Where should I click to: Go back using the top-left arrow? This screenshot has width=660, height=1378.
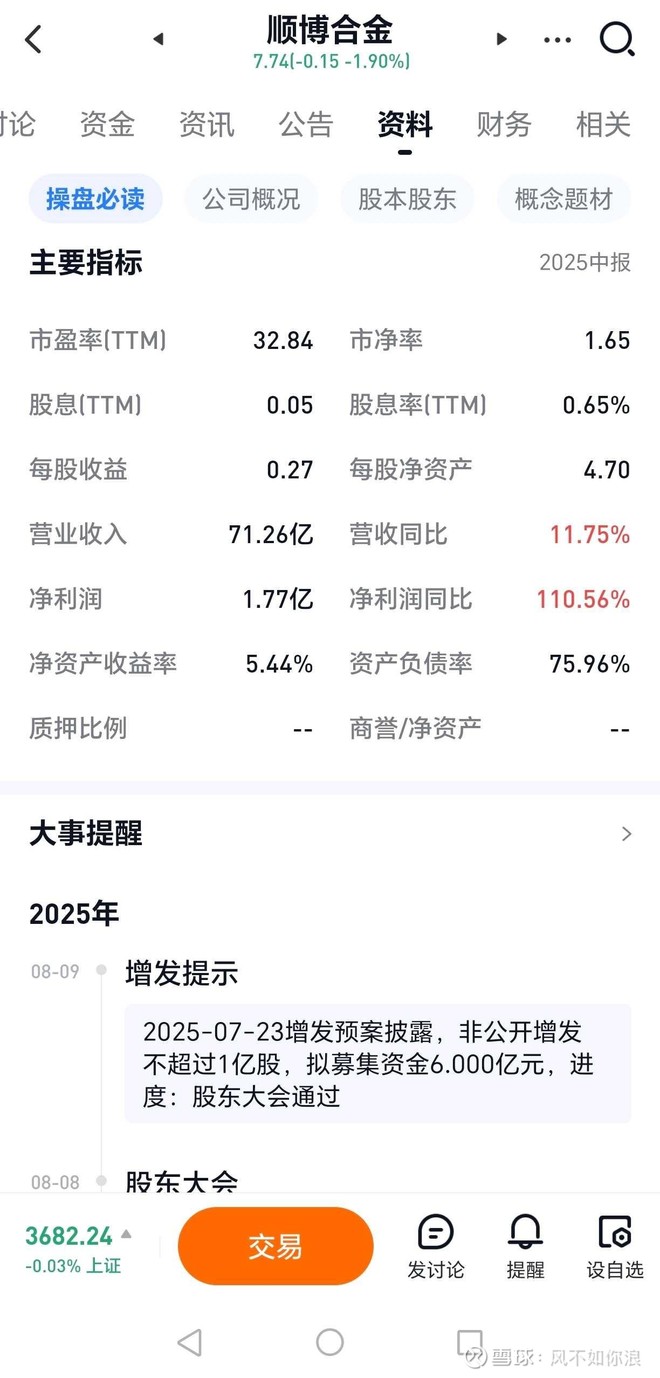[x=34, y=40]
